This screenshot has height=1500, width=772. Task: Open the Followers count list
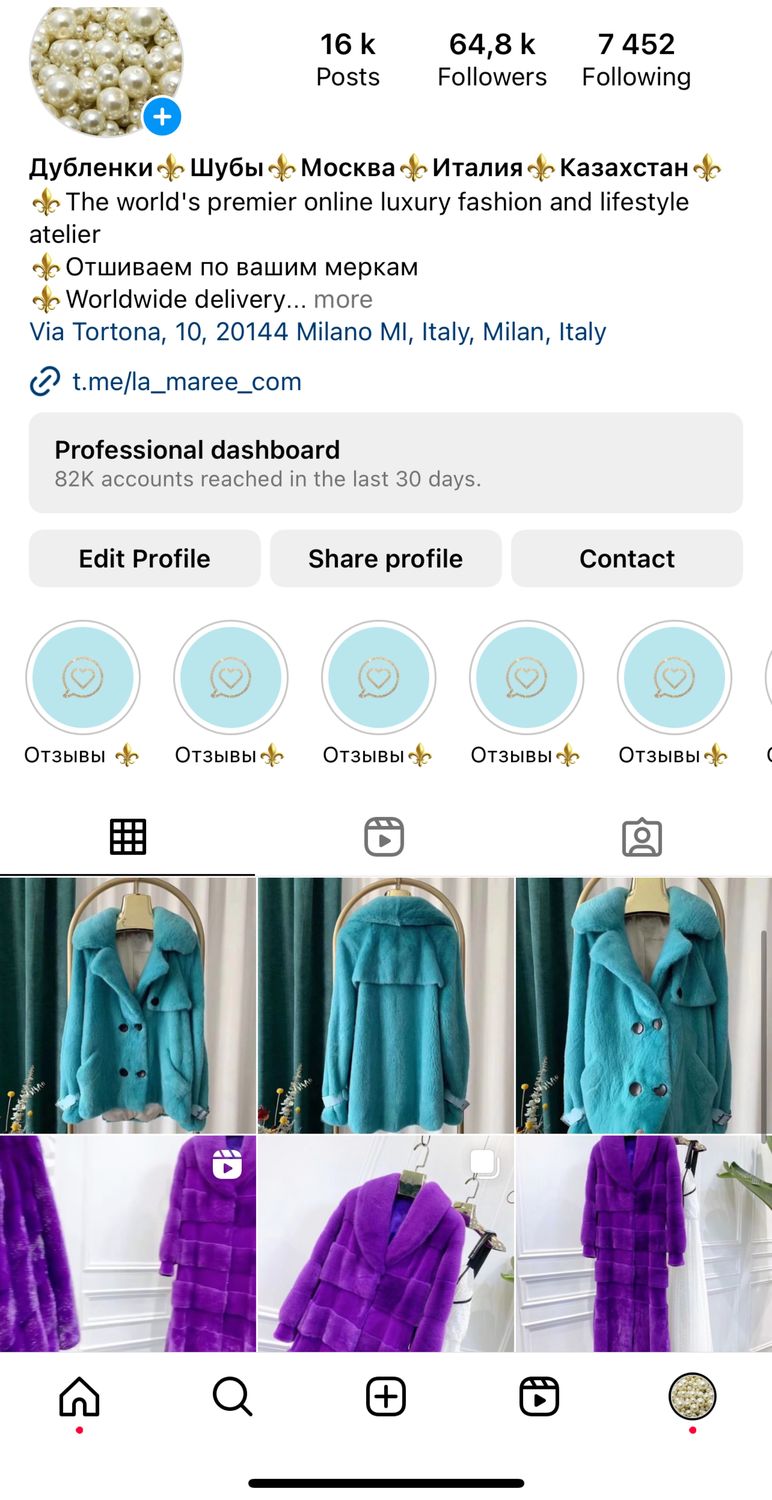[492, 60]
